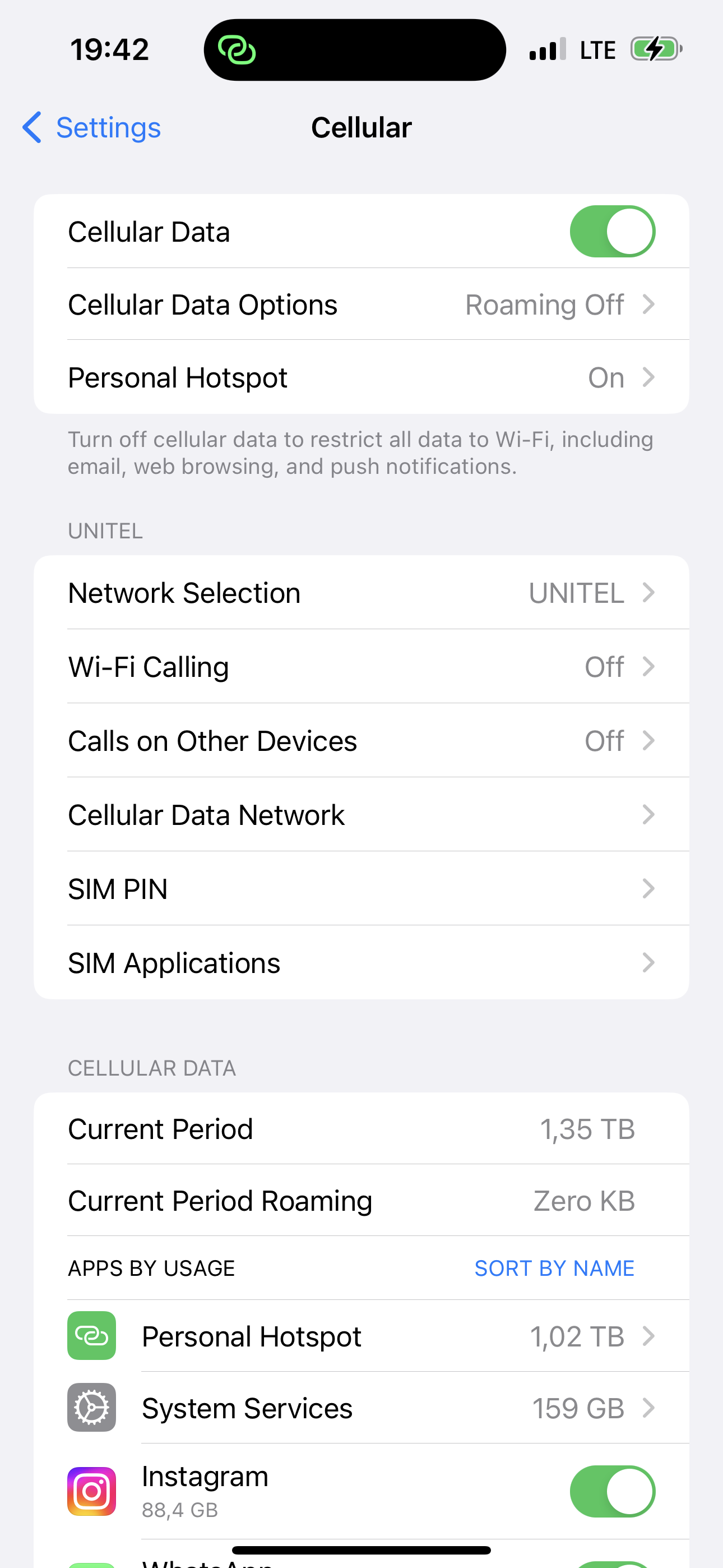Sort apps by name
The height and width of the screenshot is (1568, 723).
click(554, 1268)
